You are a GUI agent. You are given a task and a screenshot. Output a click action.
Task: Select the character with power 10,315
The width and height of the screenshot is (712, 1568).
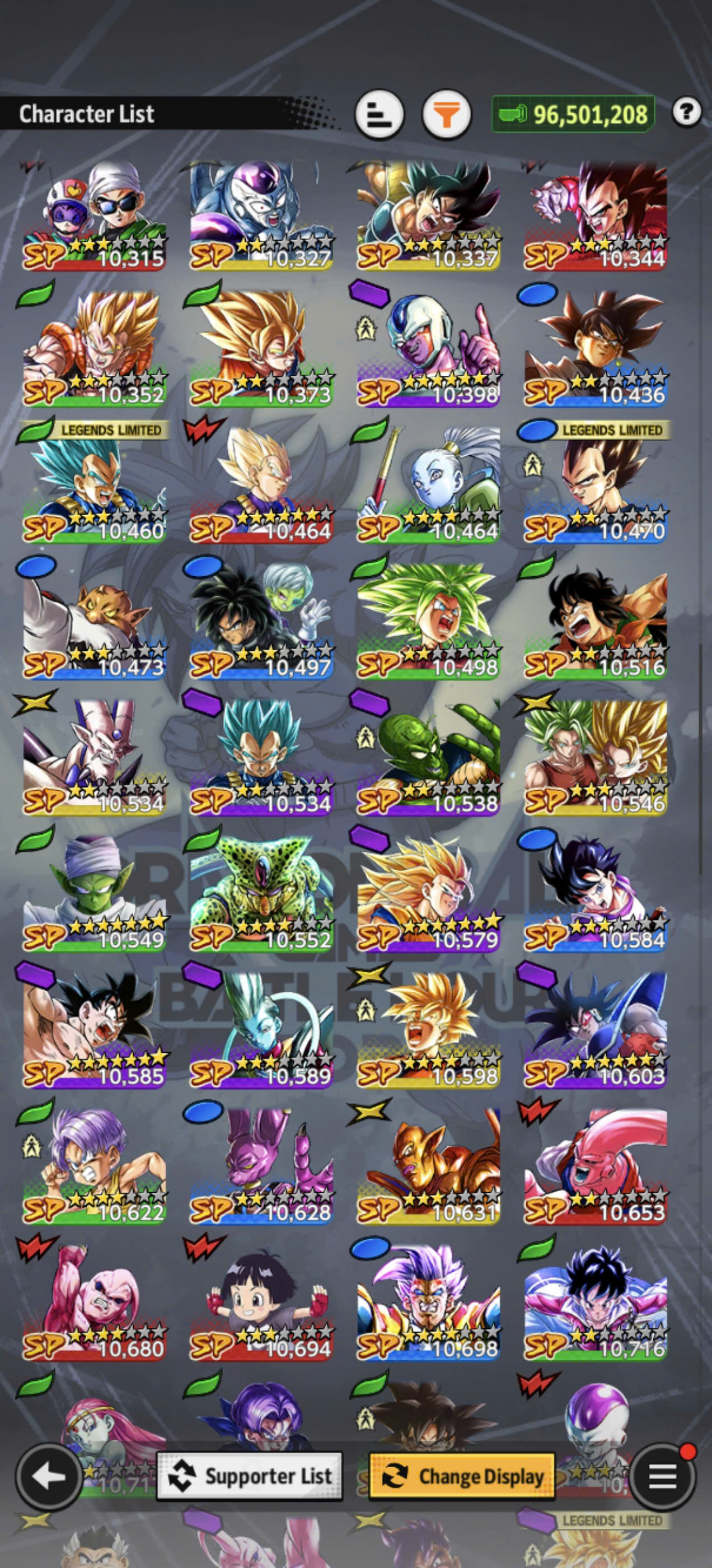coord(95,216)
